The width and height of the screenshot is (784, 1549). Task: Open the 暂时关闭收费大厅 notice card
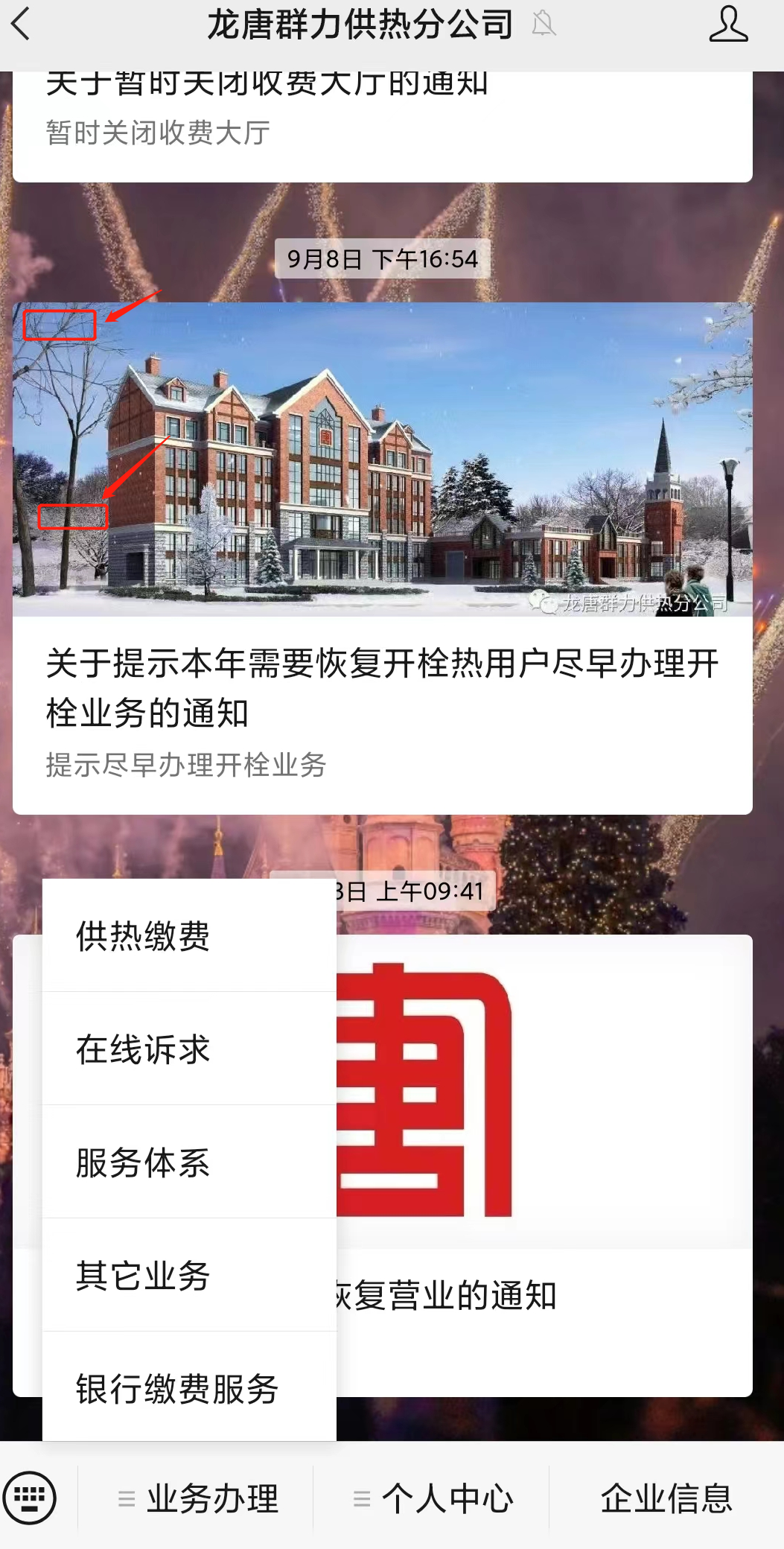[382, 119]
